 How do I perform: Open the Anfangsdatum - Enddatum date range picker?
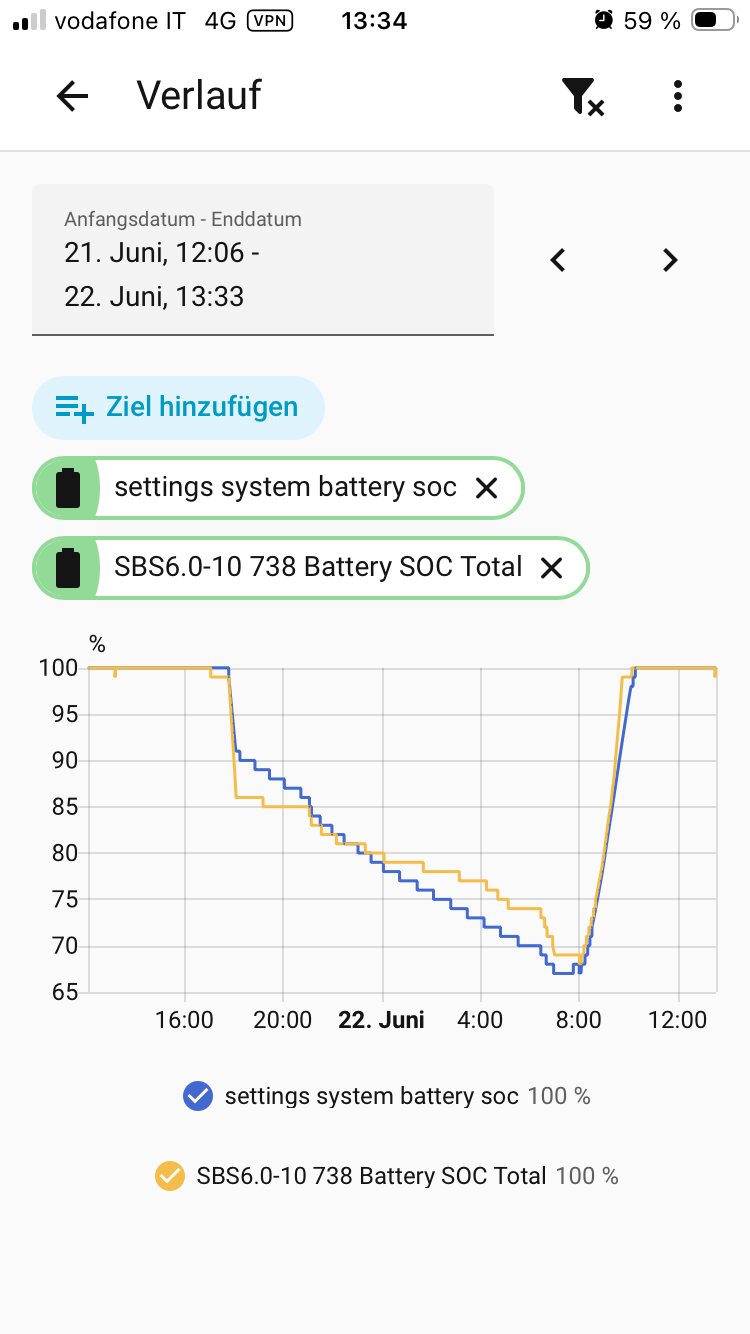pyautogui.click(x=263, y=260)
